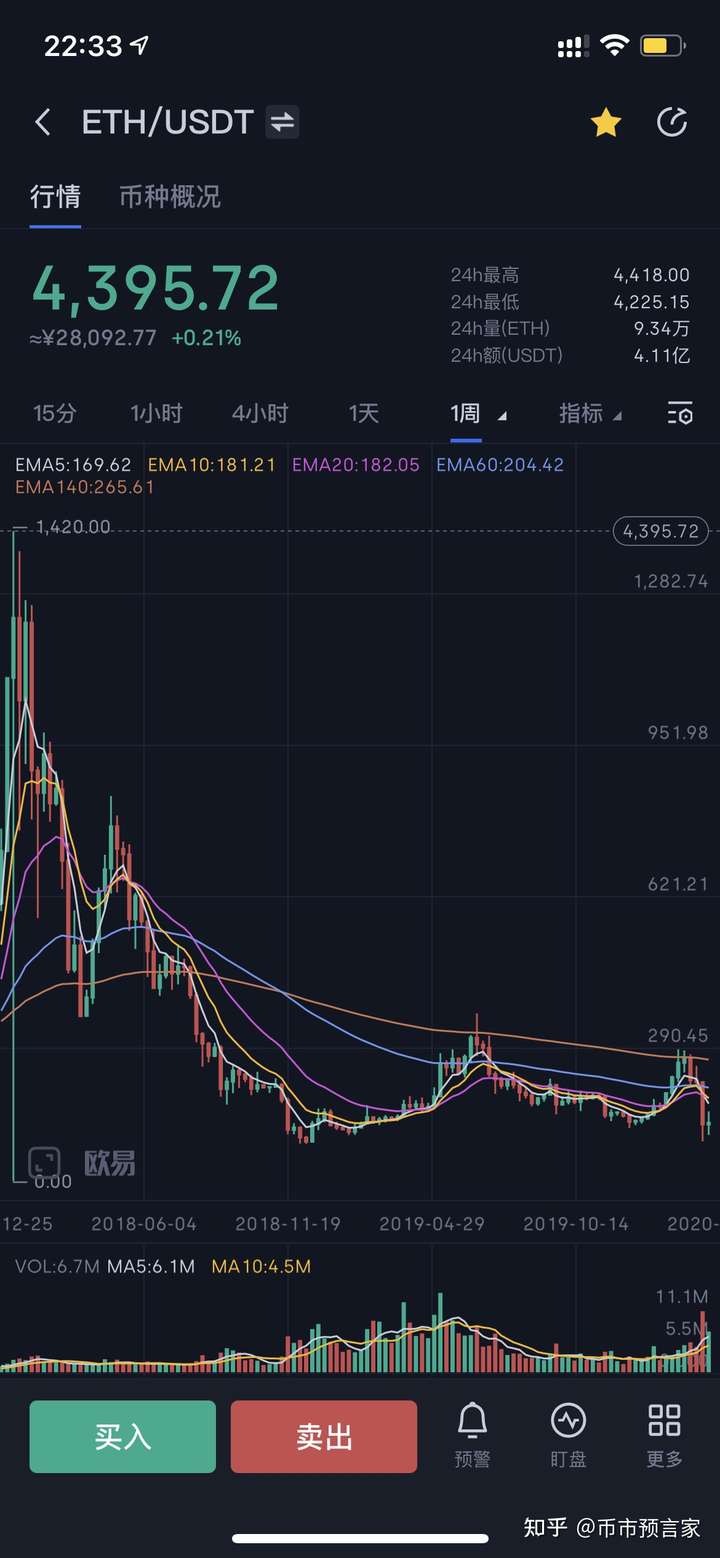Viewport: 720px width, 1558px height.
Task: Select the 1小时 chart interval
Action: 156,413
